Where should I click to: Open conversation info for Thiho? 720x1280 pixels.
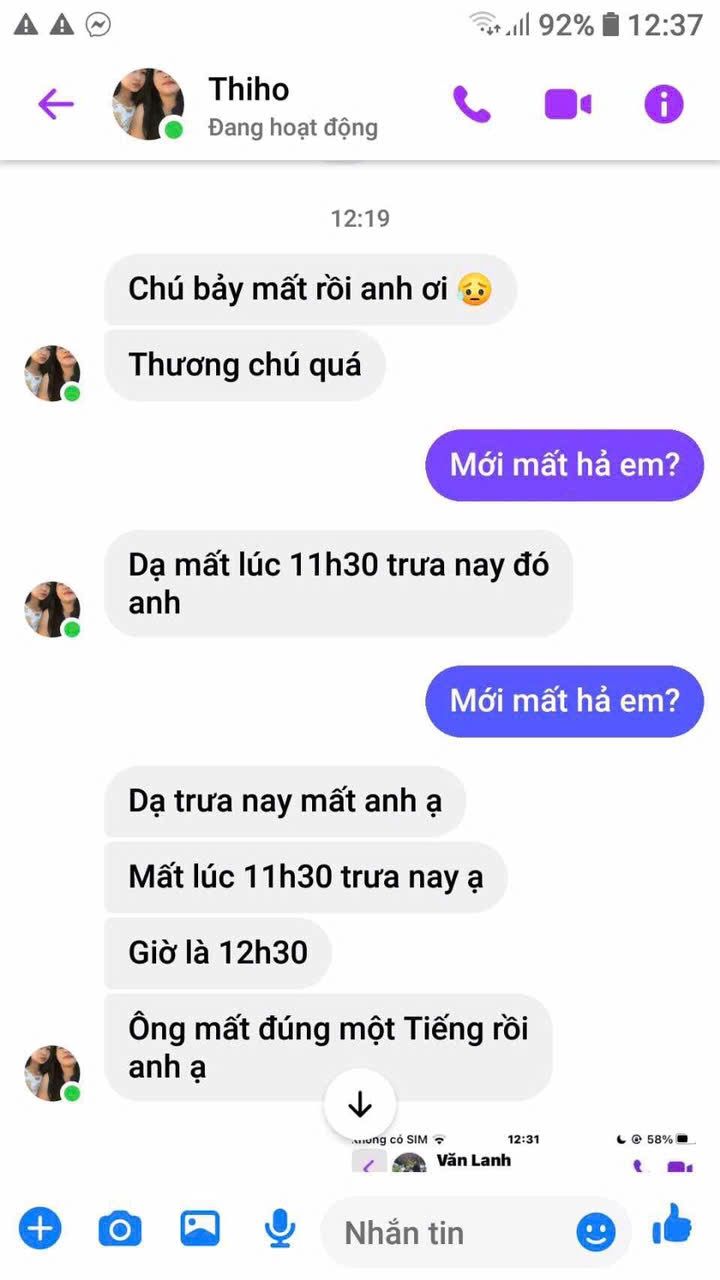(663, 104)
